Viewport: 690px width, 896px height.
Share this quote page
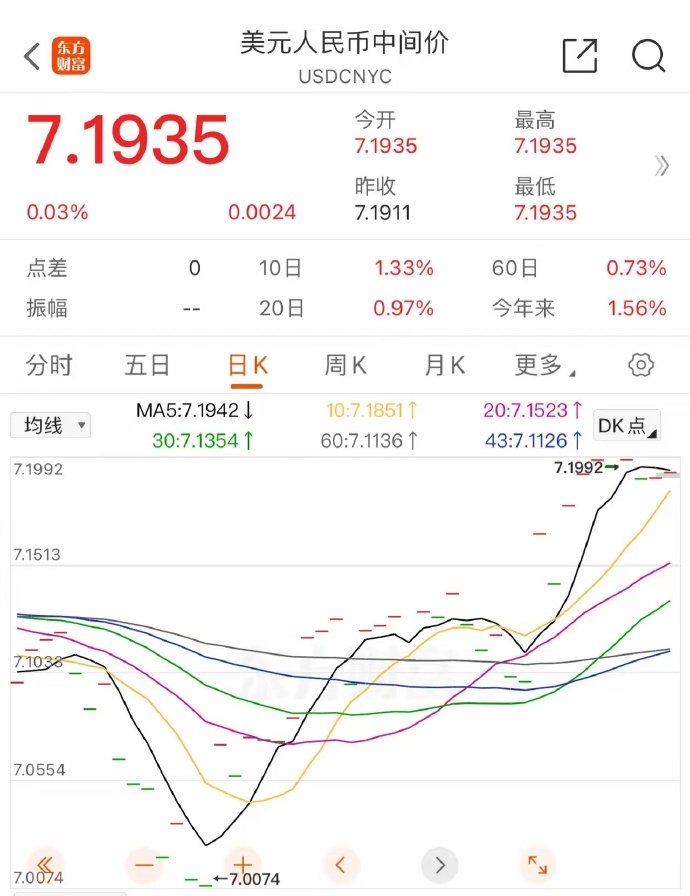coord(580,56)
